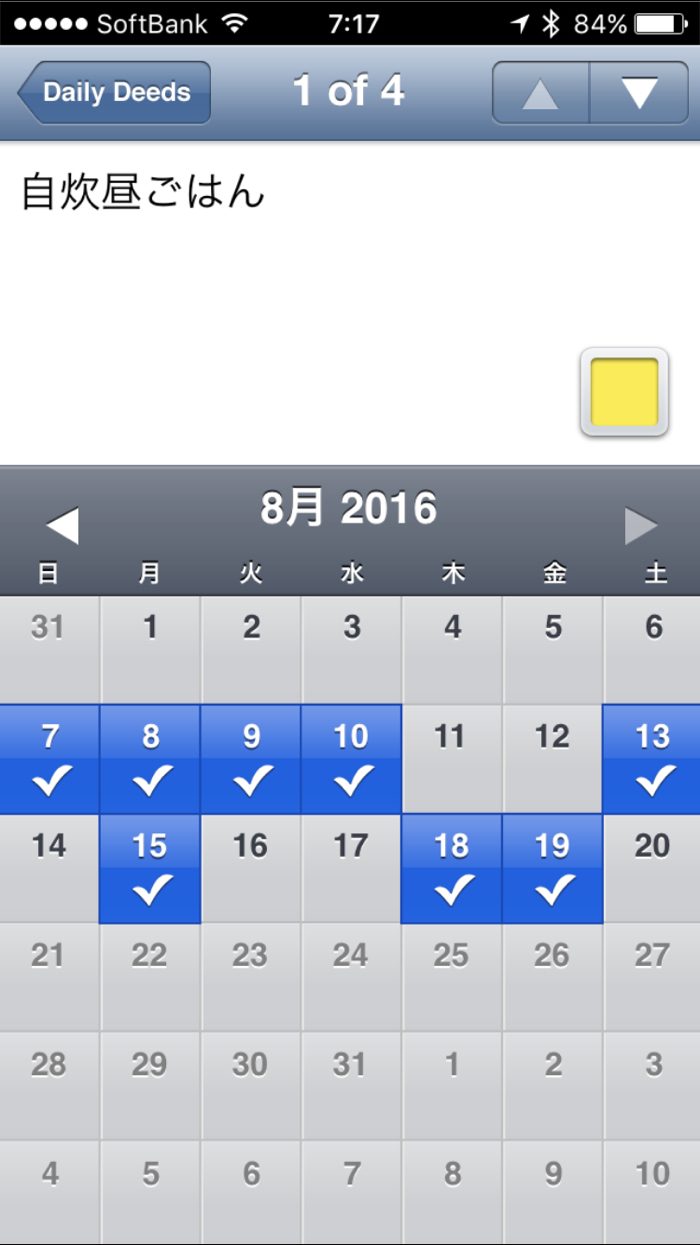Uncheck August 15

[x=150, y=869]
